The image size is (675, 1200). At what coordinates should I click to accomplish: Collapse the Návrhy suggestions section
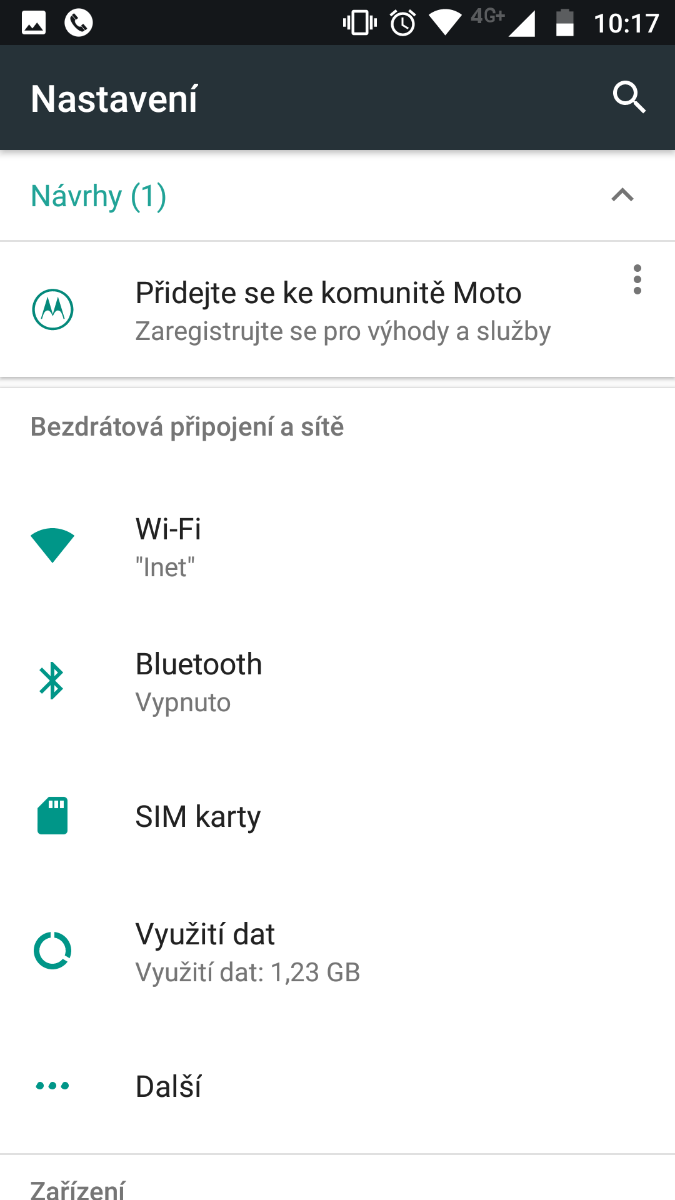(x=622, y=195)
